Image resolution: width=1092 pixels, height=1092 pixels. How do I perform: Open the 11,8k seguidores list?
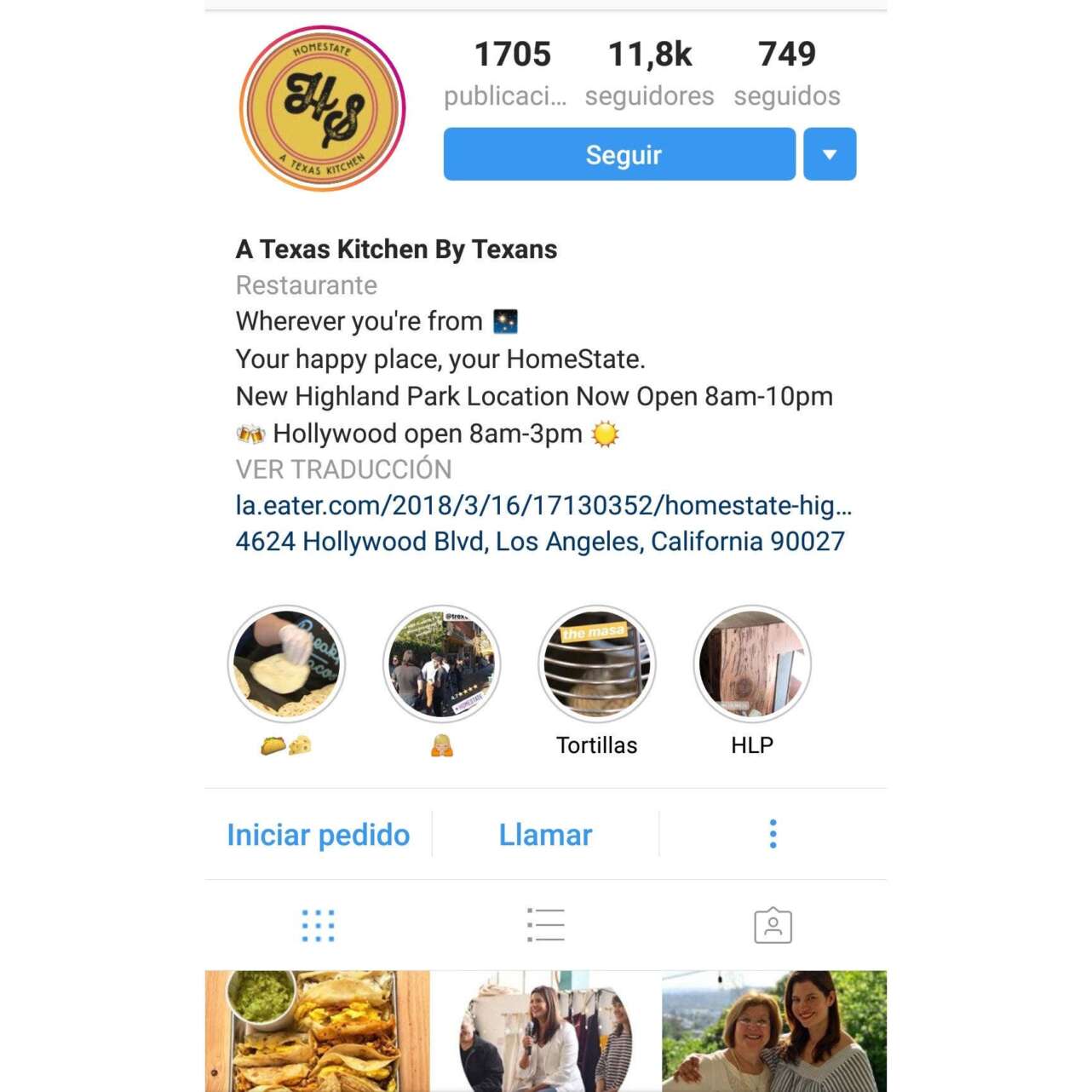(649, 73)
